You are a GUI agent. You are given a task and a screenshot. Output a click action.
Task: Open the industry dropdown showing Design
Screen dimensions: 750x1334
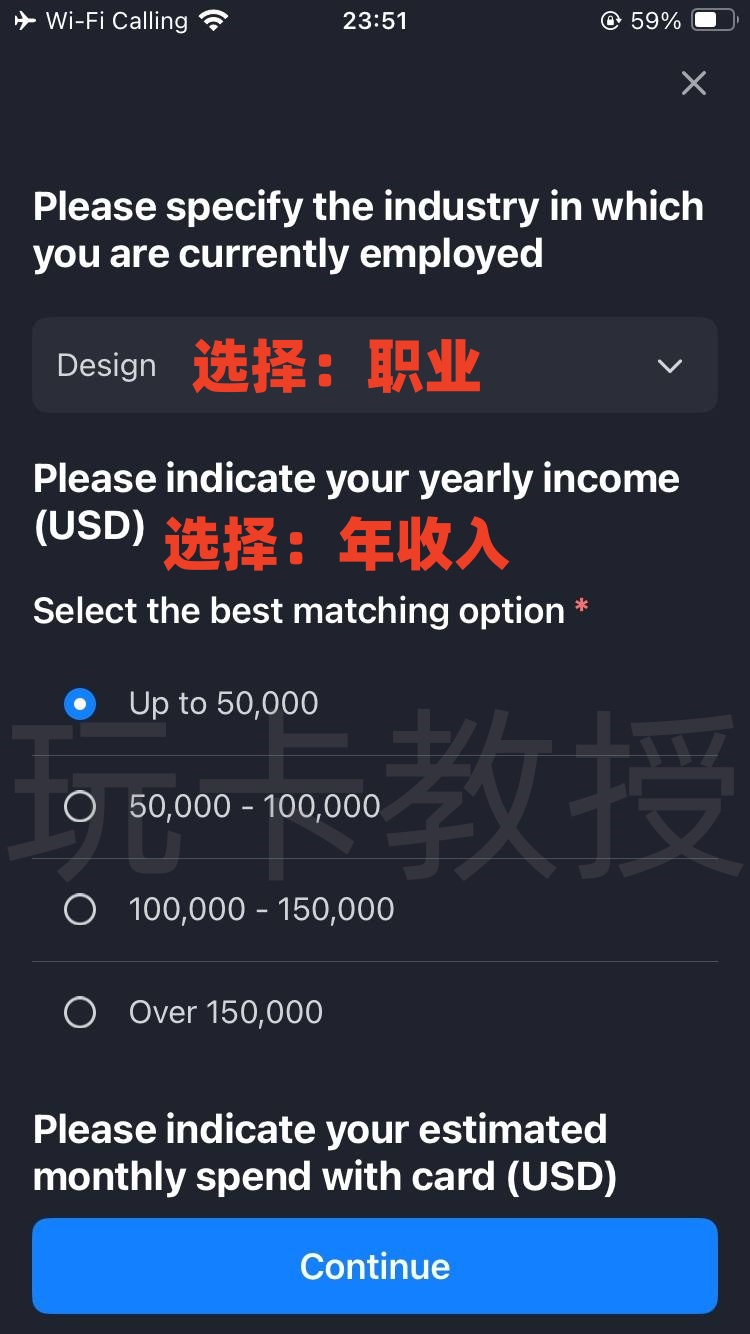click(x=375, y=365)
